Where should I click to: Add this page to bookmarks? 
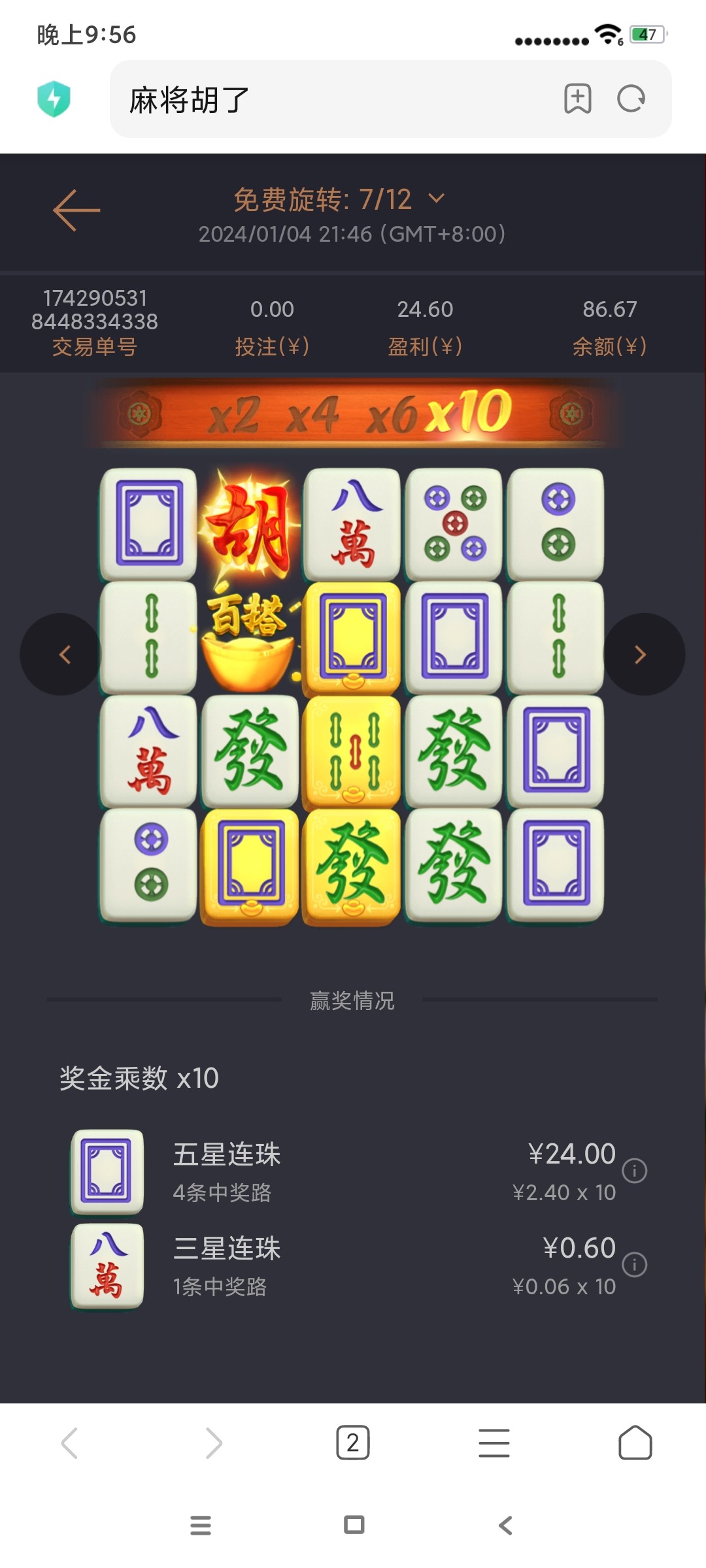[577, 99]
